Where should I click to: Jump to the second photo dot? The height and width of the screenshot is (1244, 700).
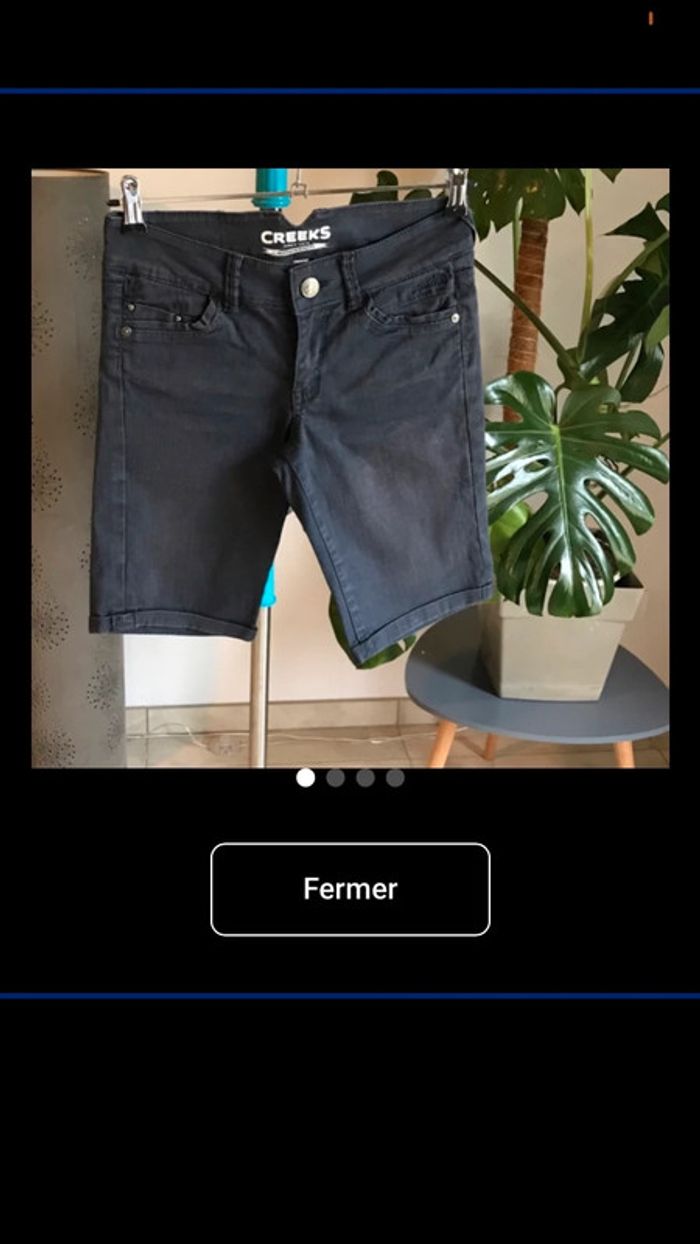click(336, 778)
